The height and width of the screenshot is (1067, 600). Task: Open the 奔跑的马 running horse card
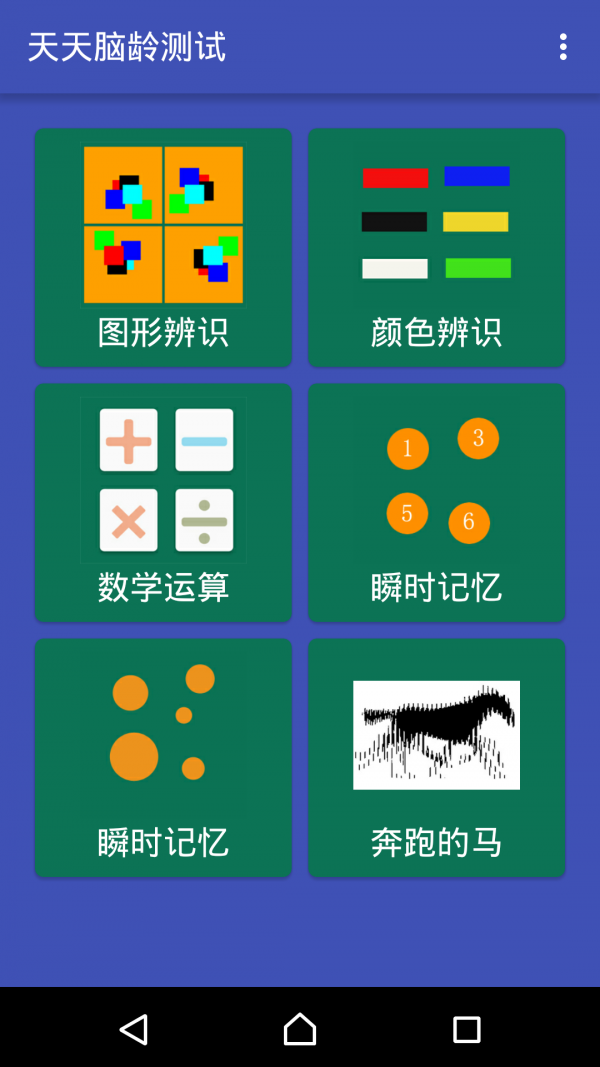point(437,758)
